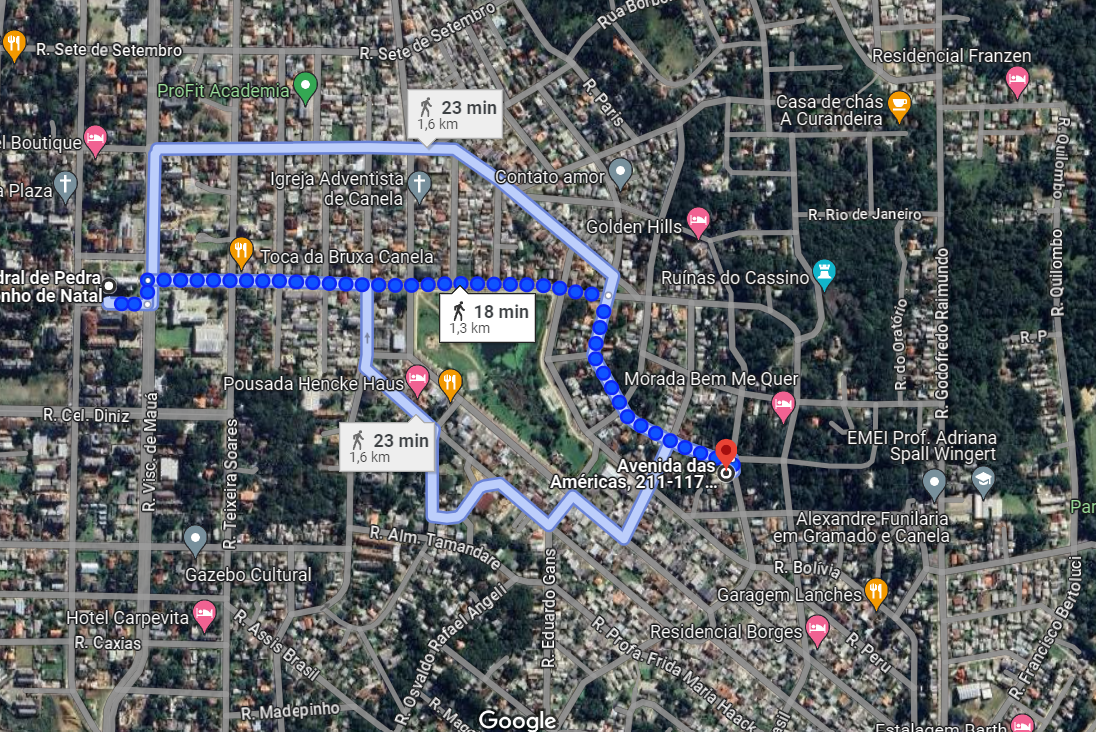Open the Pousada Hencke Haus hotel pin
Viewport: 1096px width, 732px height.
[x=418, y=379]
